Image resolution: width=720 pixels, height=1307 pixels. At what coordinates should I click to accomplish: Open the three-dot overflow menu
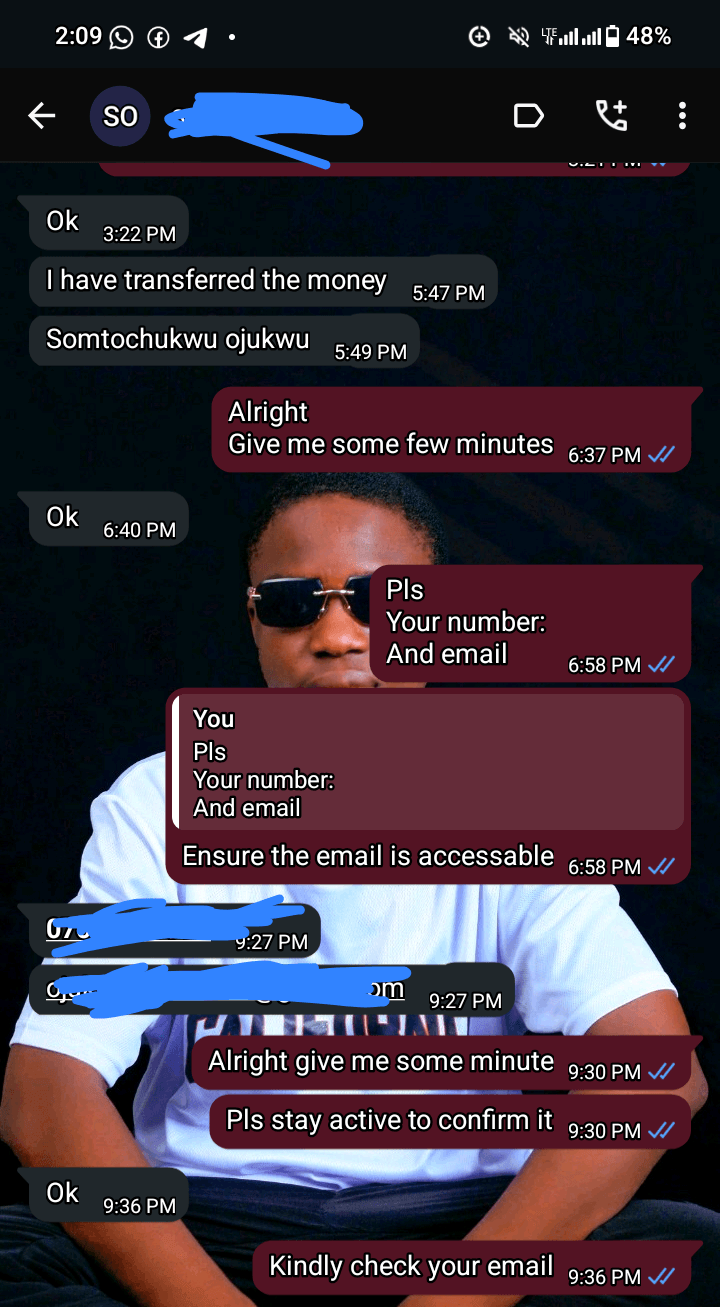click(x=682, y=116)
